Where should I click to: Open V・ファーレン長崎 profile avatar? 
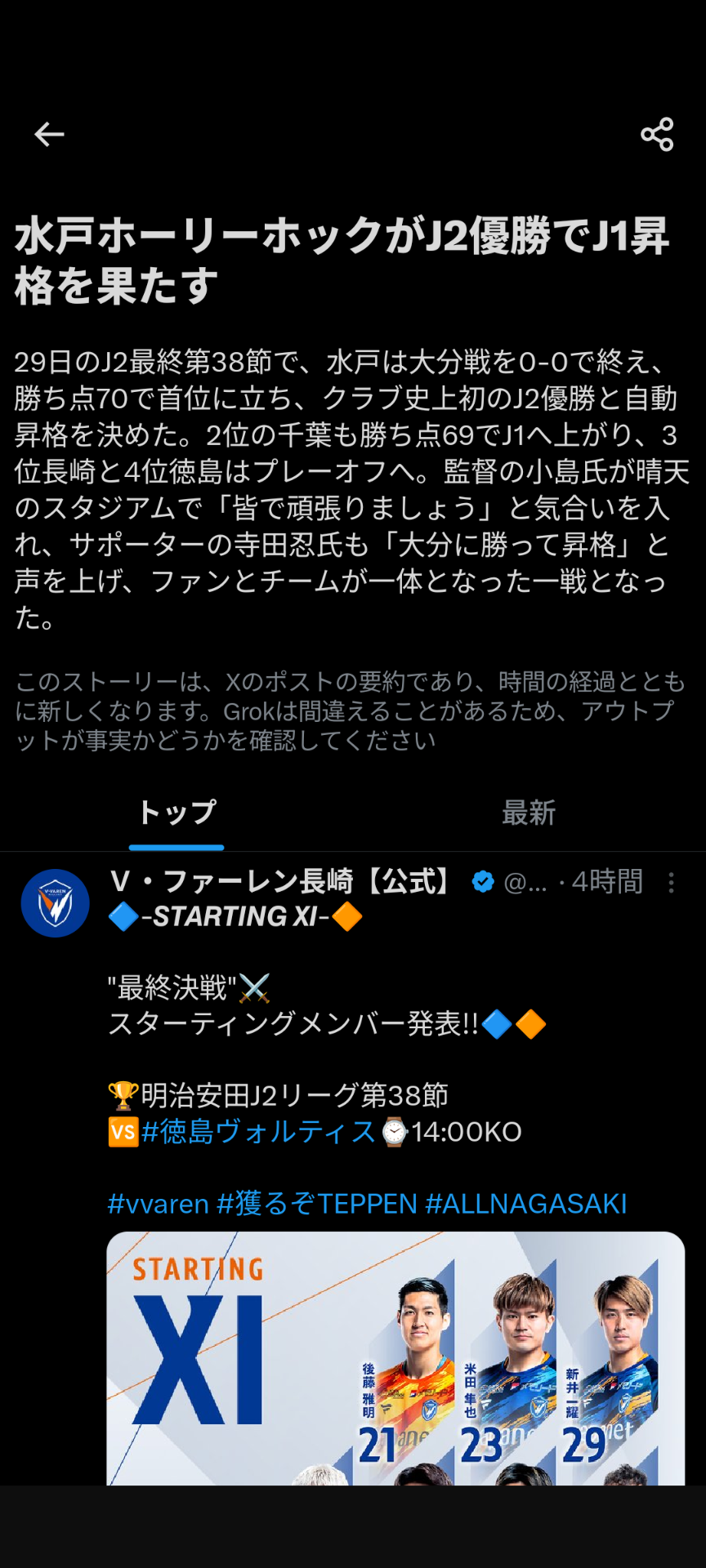tap(55, 903)
